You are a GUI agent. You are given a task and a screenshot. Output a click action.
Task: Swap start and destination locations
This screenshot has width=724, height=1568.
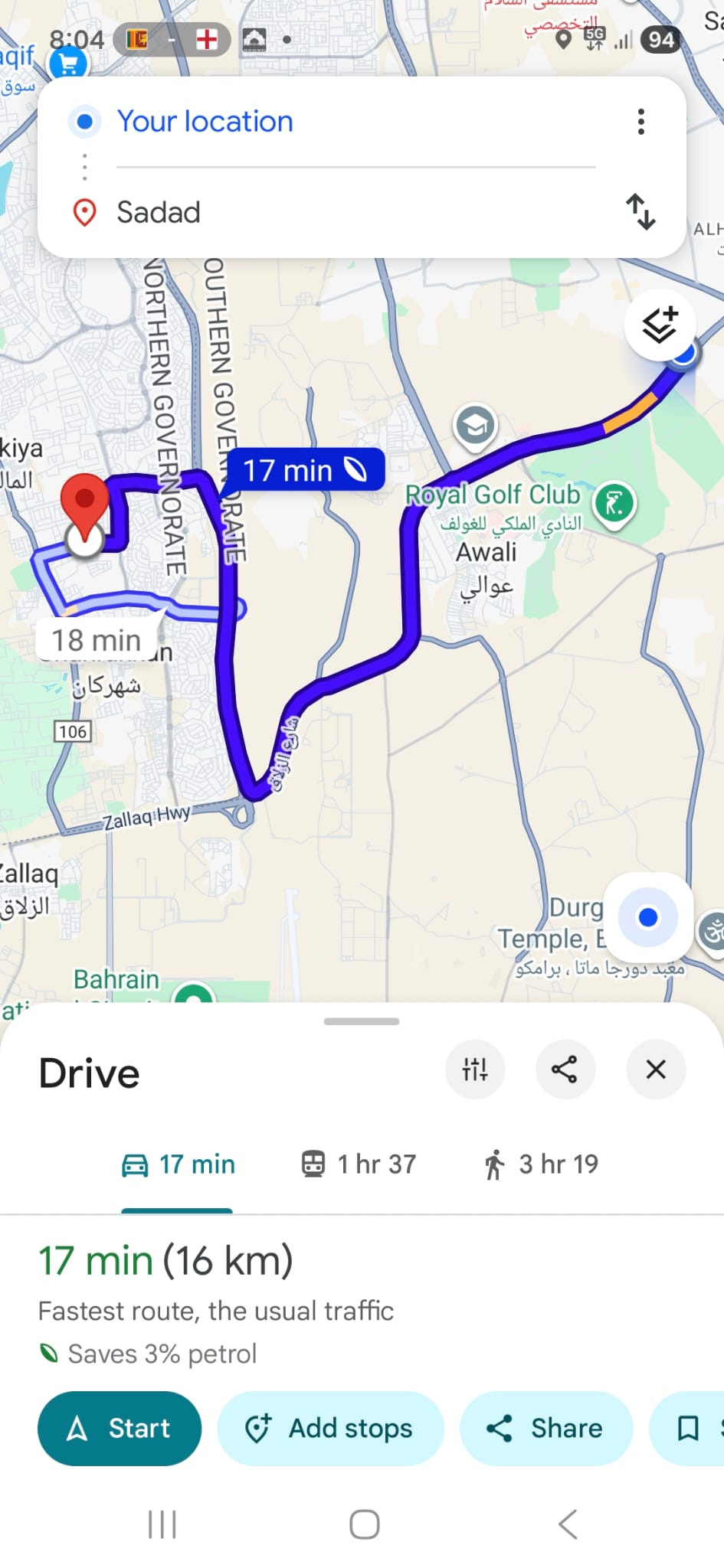640,212
